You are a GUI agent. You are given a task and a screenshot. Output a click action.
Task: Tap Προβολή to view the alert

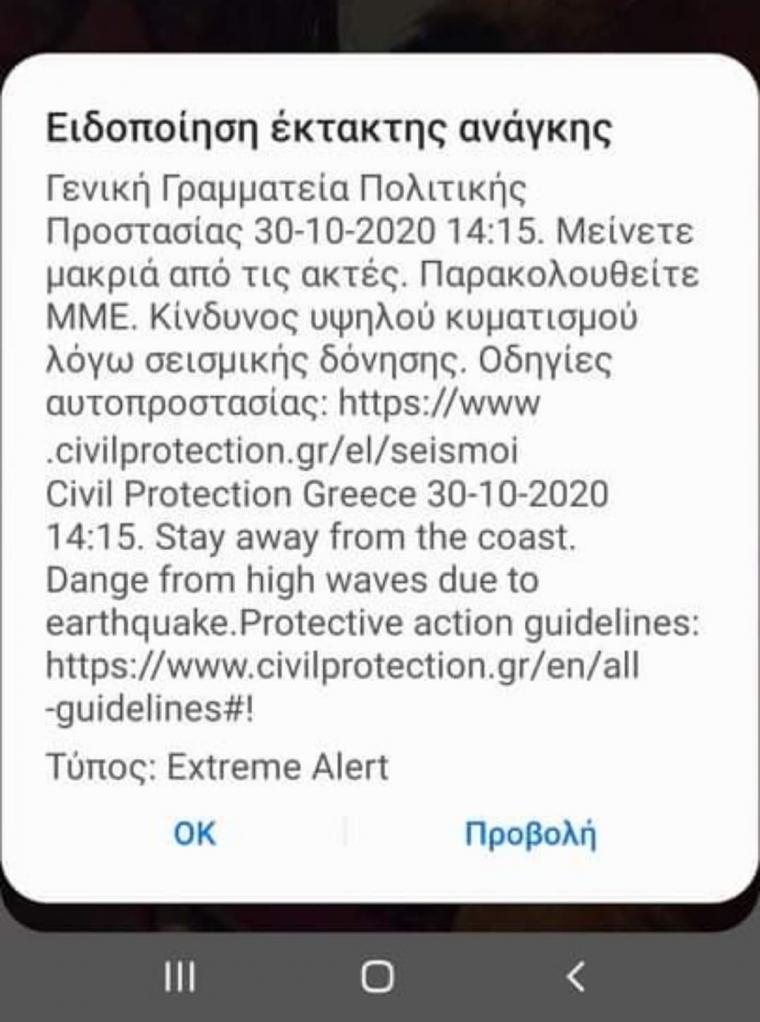pyautogui.click(x=530, y=833)
